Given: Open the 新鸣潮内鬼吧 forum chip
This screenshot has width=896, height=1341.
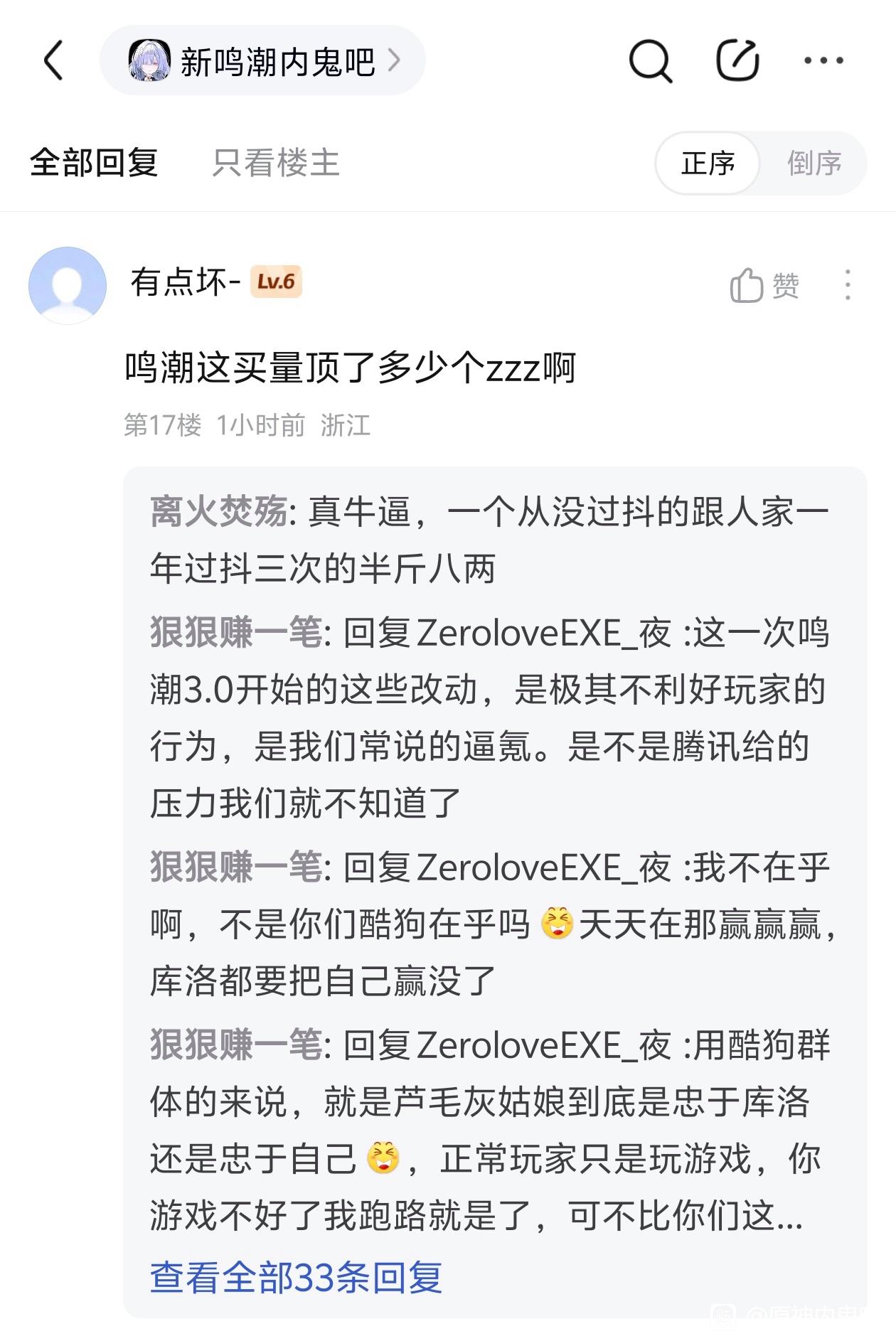Looking at the screenshot, I should (x=262, y=61).
